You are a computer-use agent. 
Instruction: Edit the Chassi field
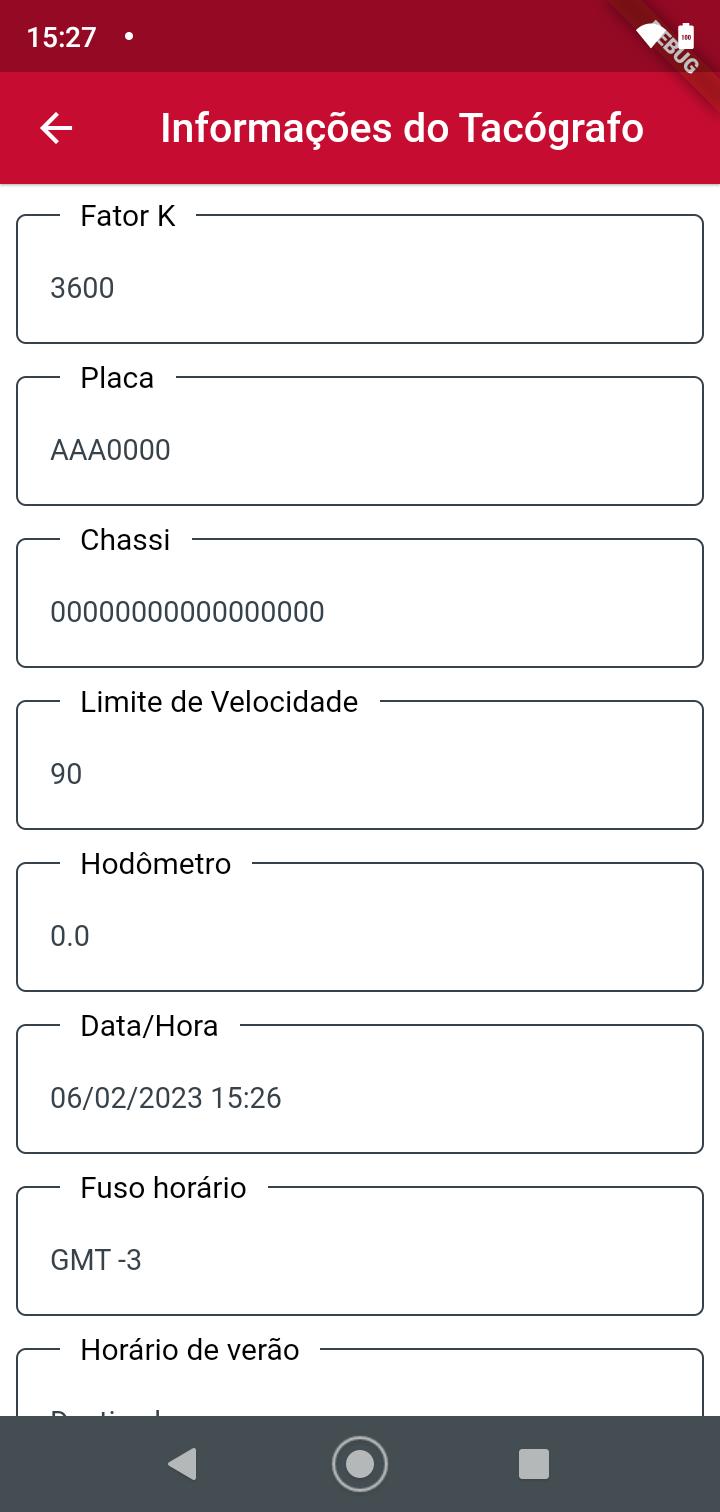[360, 603]
